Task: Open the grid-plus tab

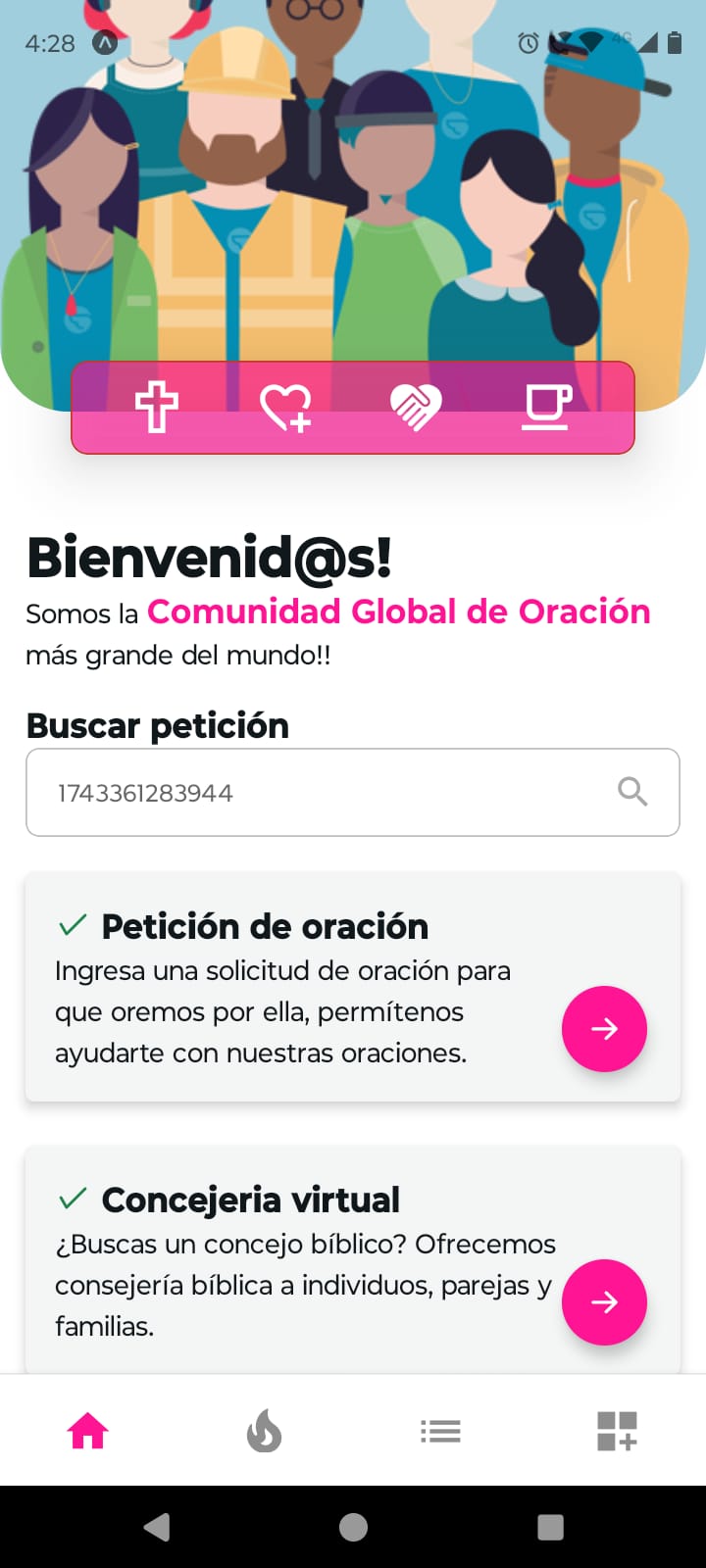Action: [617, 1431]
